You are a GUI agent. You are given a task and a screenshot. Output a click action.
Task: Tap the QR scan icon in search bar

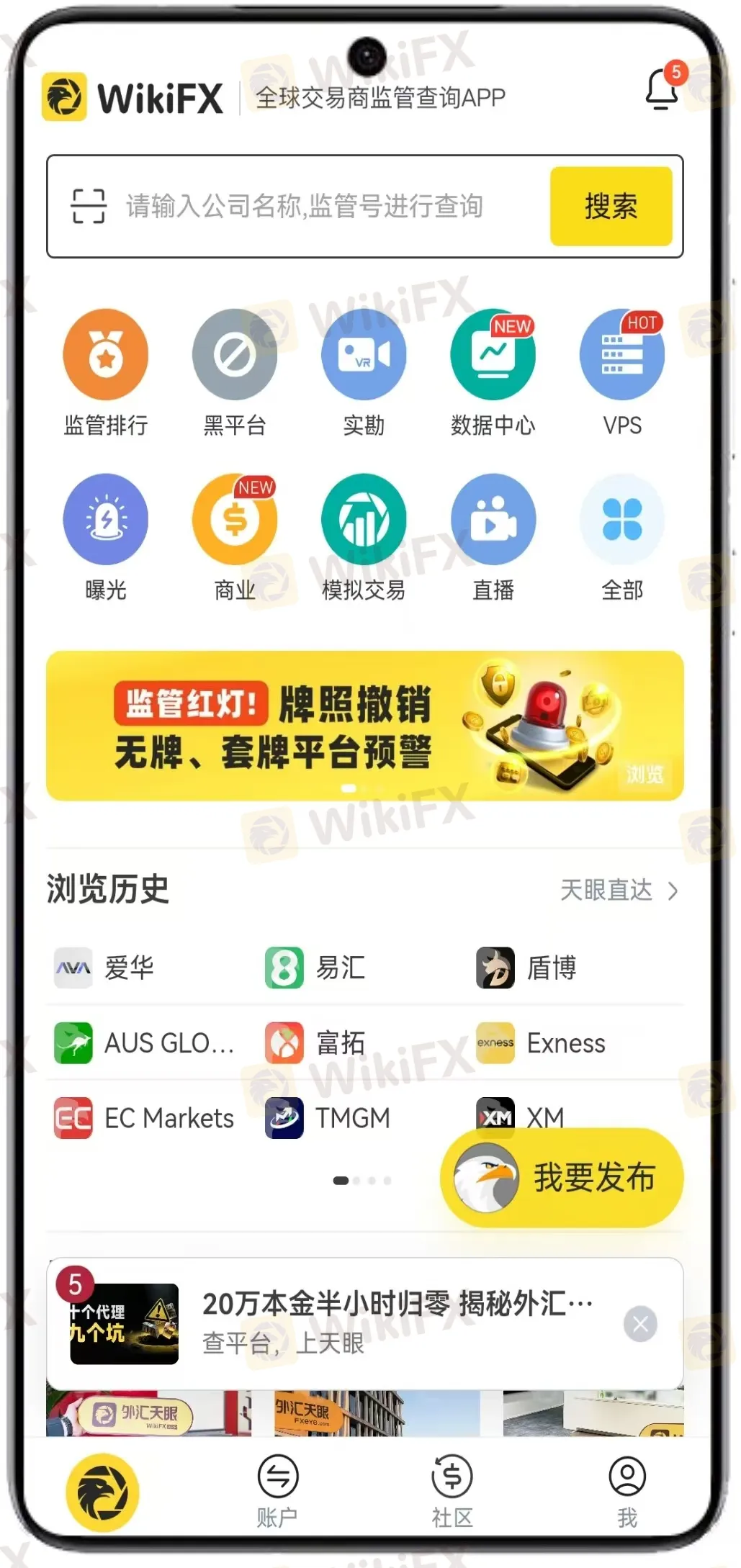point(89,207)
